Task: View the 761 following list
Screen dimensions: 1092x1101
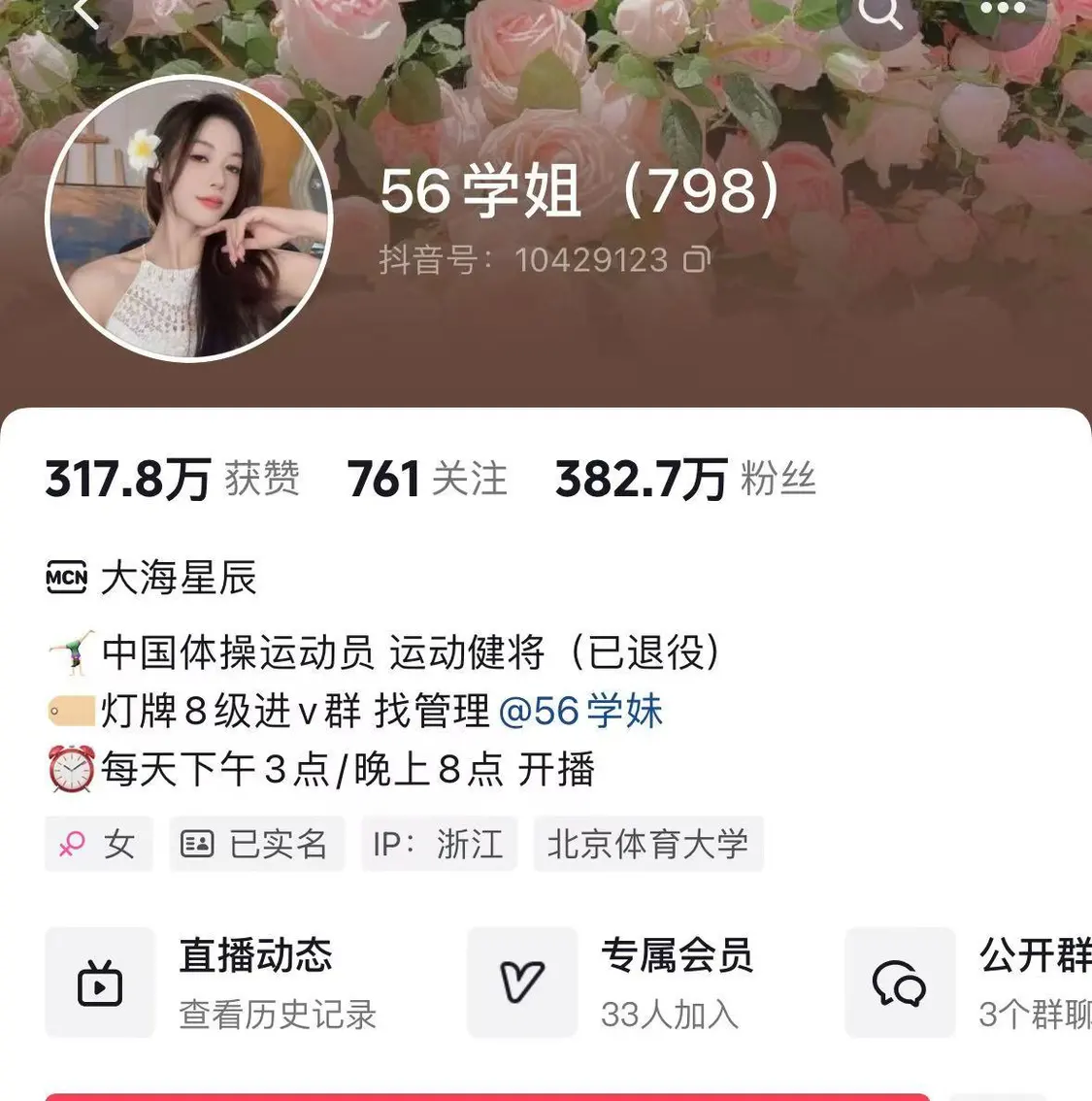Action: click(427, 480)
